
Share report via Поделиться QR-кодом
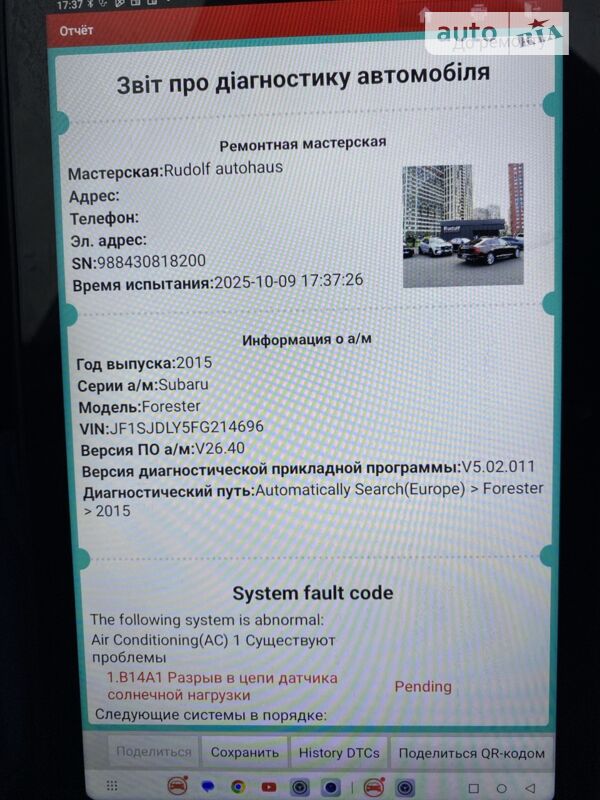point(472,752)
